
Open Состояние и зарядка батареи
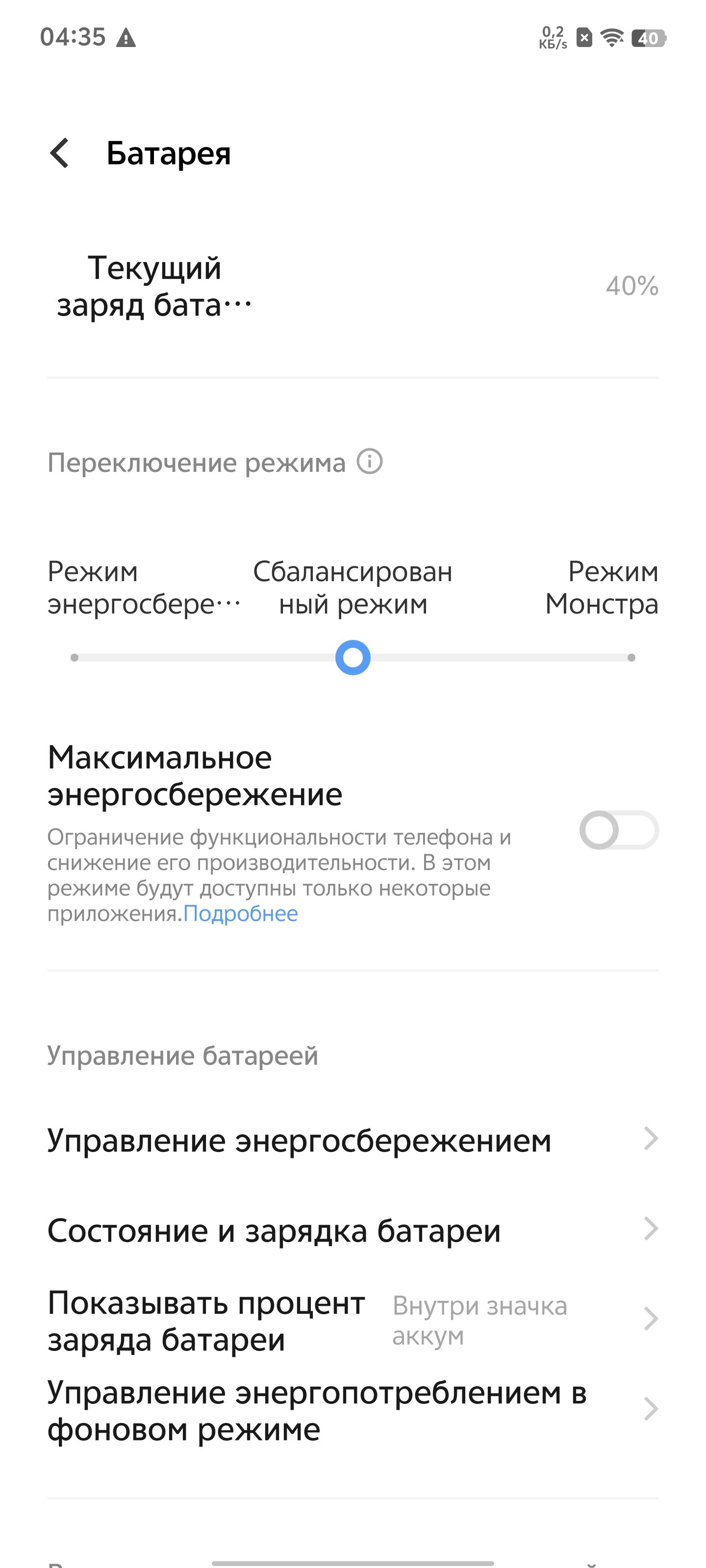pos(353,1230)
